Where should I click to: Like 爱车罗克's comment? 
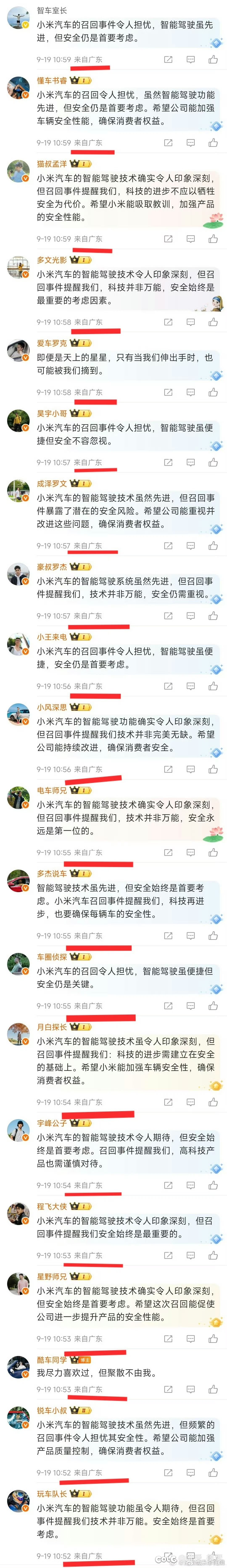(213, 392)
